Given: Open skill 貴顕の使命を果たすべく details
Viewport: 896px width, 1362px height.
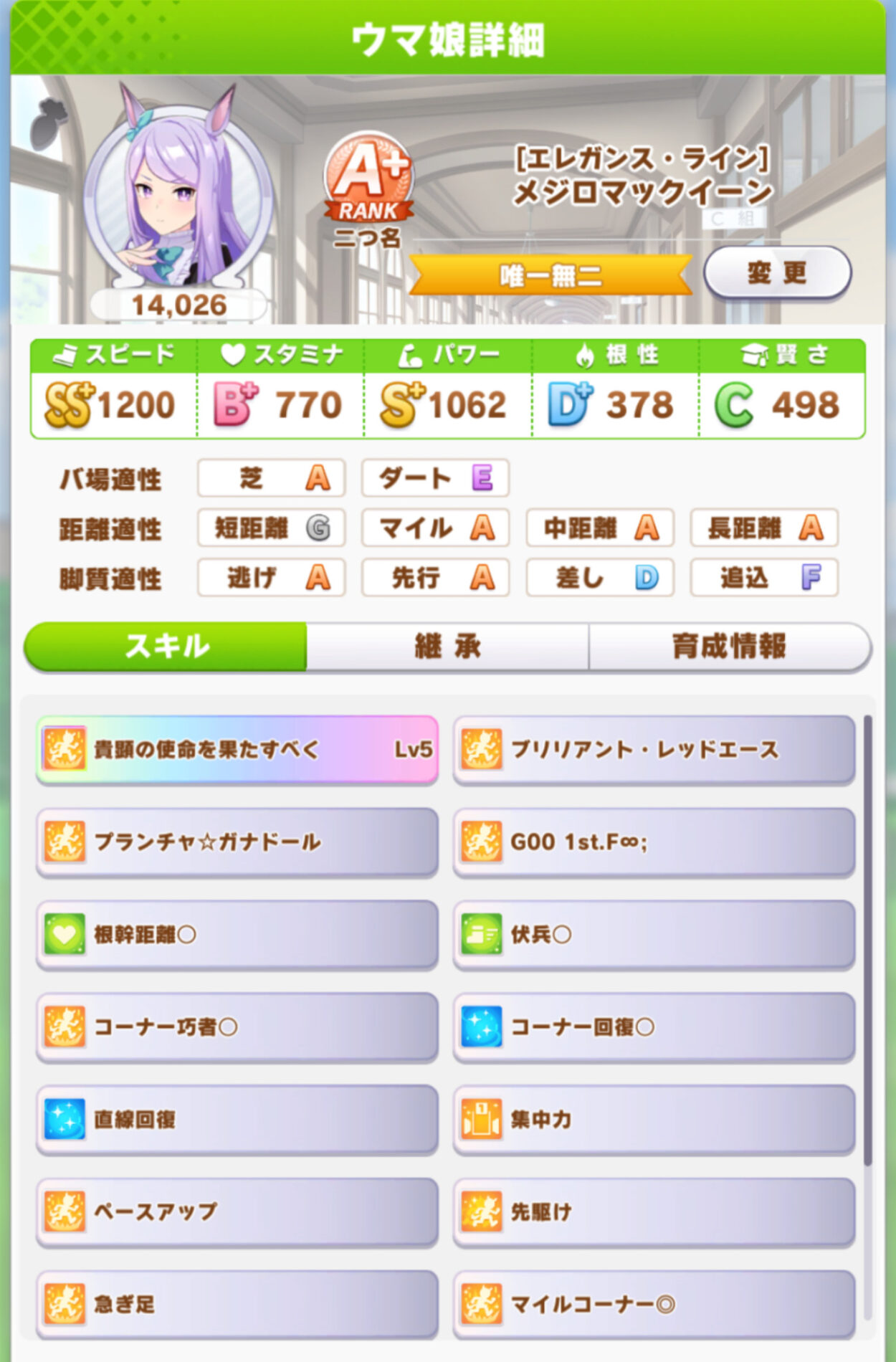Looking at the screenshot, I should tap(237, 749).
